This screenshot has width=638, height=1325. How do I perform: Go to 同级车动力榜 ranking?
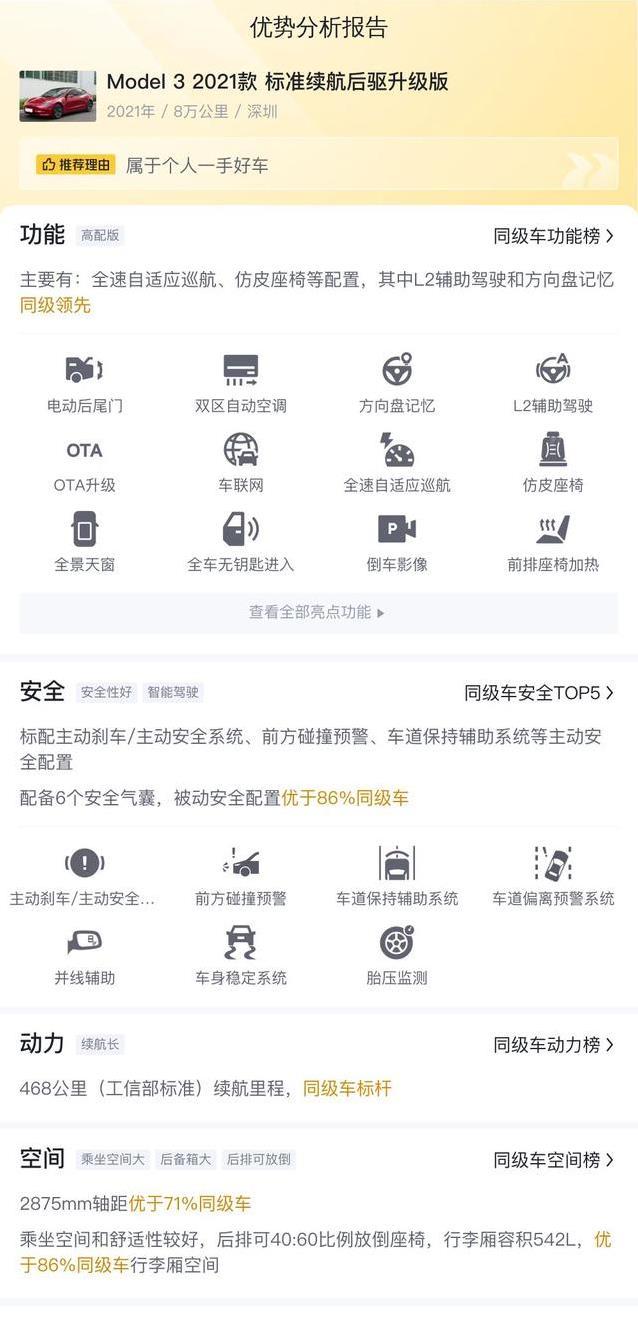[x=554, y=1044]
